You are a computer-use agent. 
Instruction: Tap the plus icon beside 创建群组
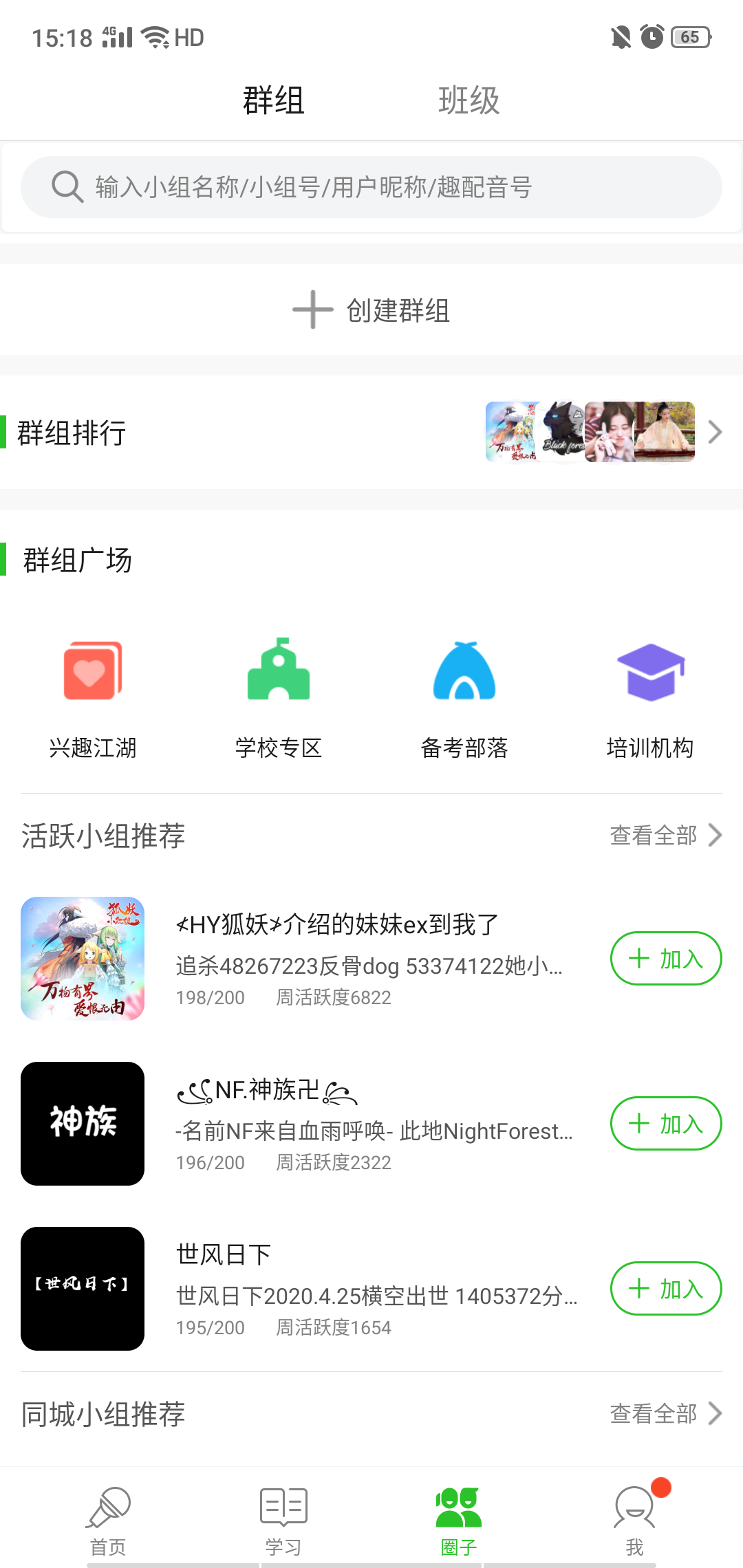(x=312, y=310)
